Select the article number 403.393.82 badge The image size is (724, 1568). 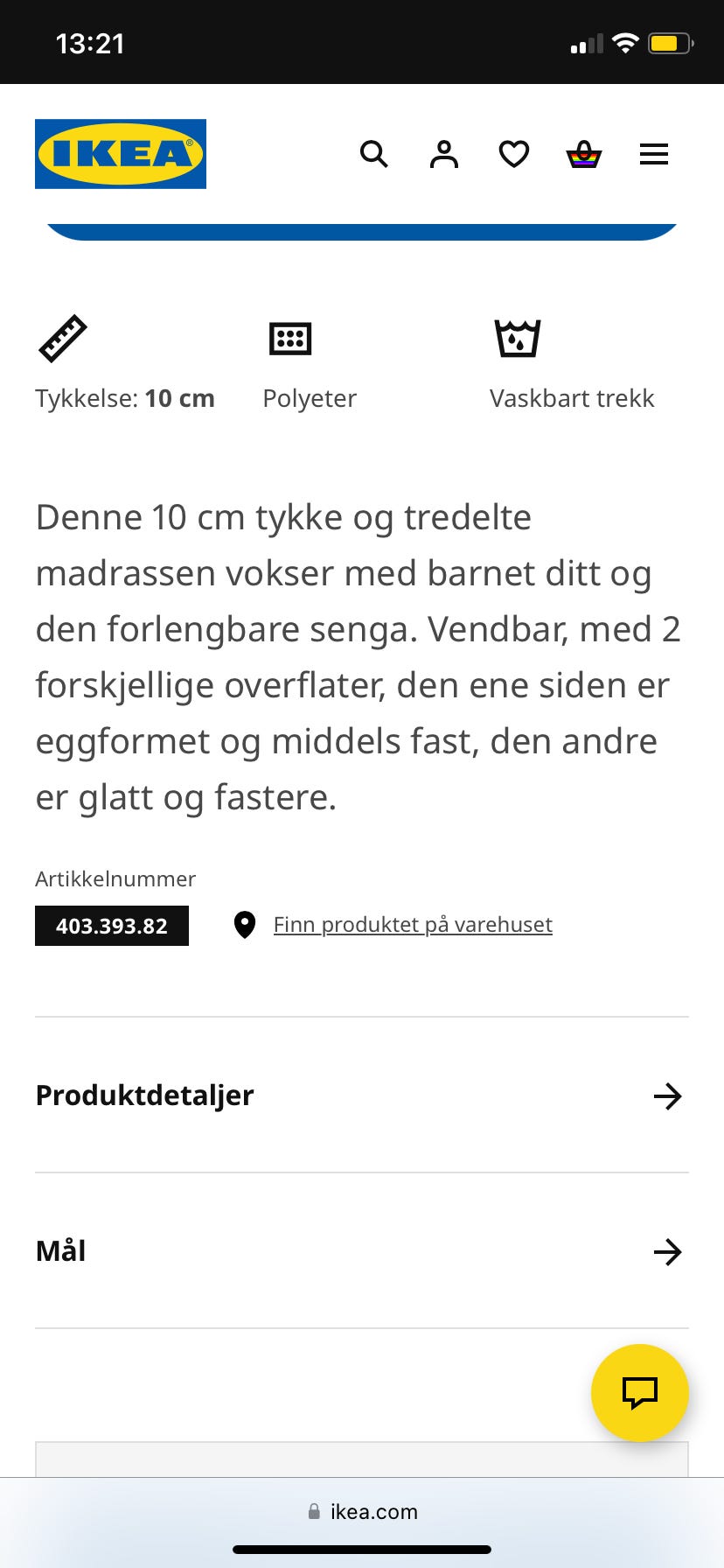[111, 925]
